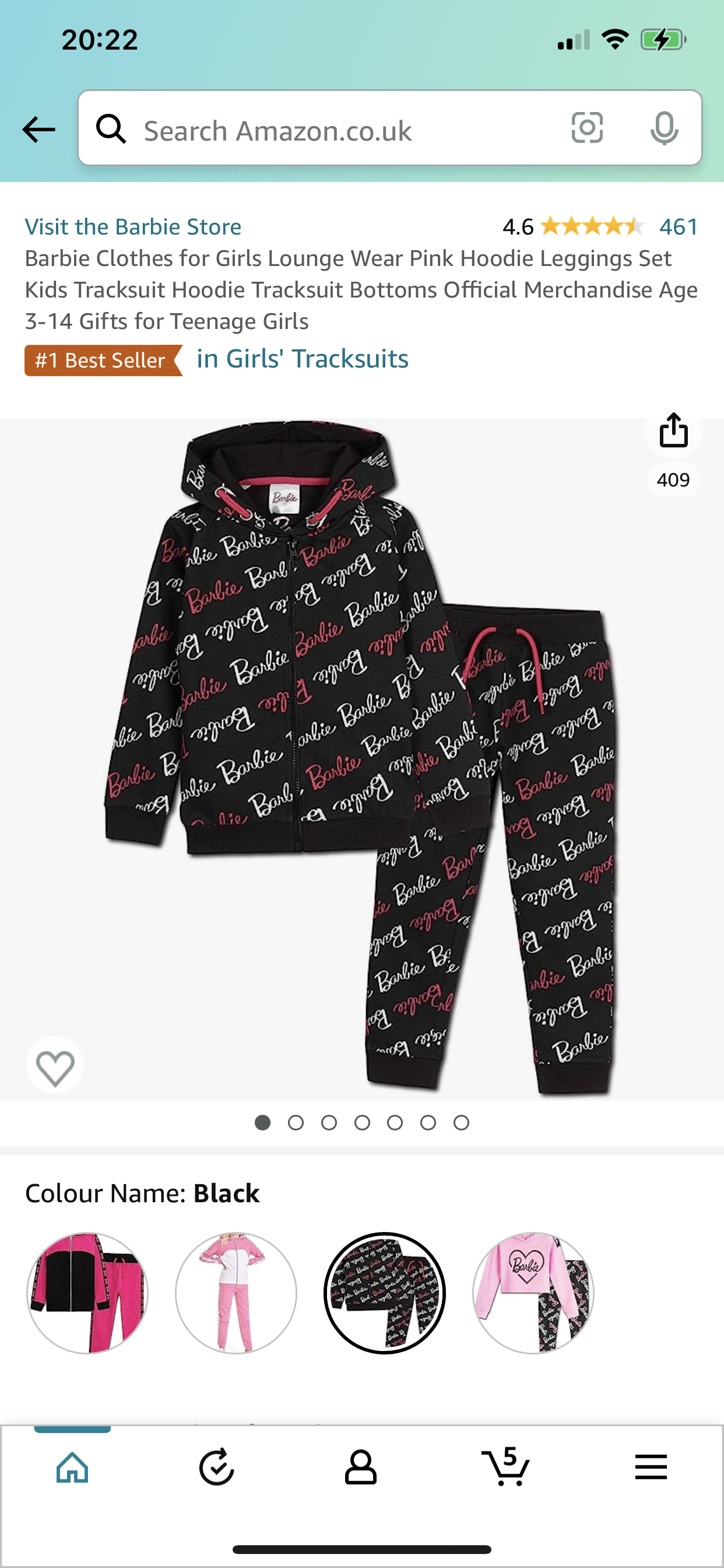Open Girls' Tracksuits best seller category
The width and height of the screenshot is (724, 1568).
(303, 359)
